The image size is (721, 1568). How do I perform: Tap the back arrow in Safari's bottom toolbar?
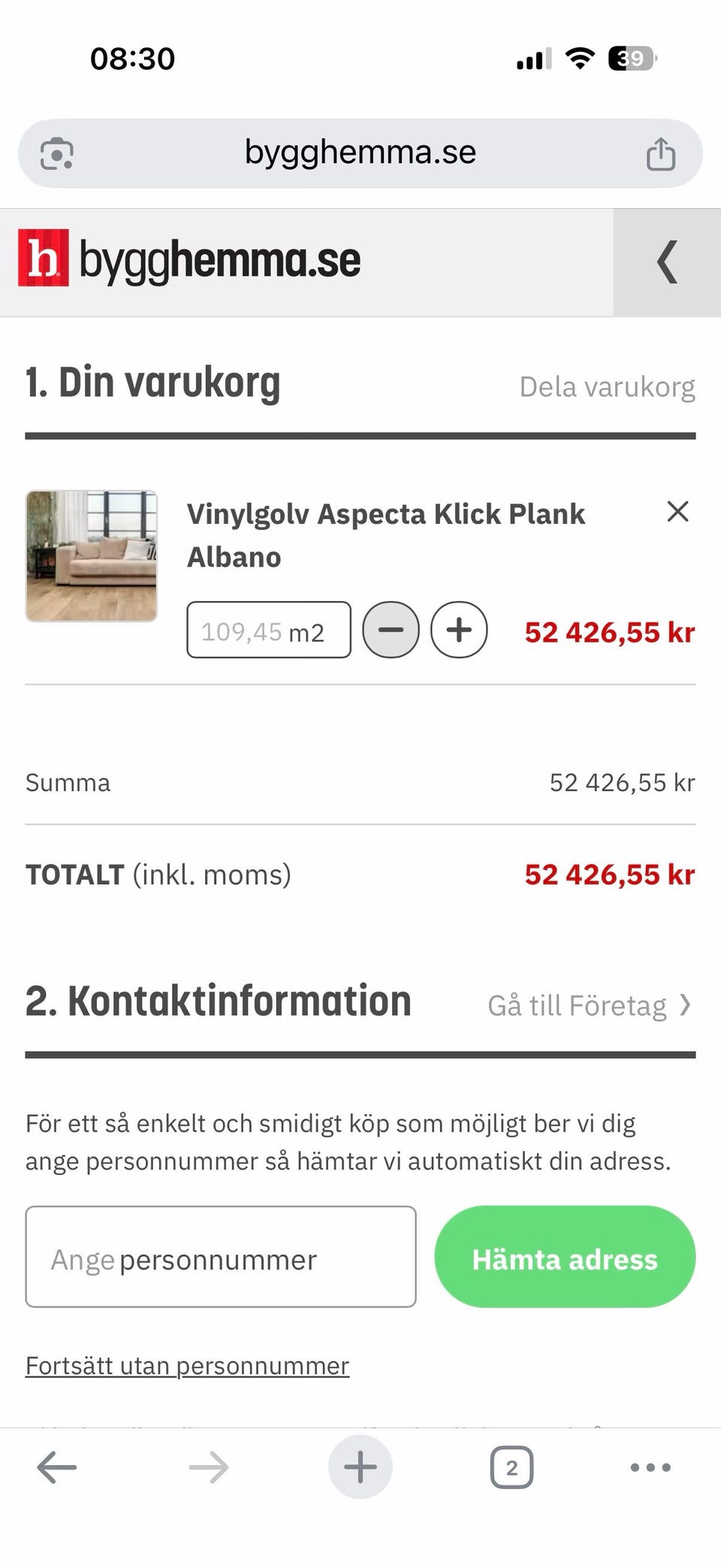58,1466
